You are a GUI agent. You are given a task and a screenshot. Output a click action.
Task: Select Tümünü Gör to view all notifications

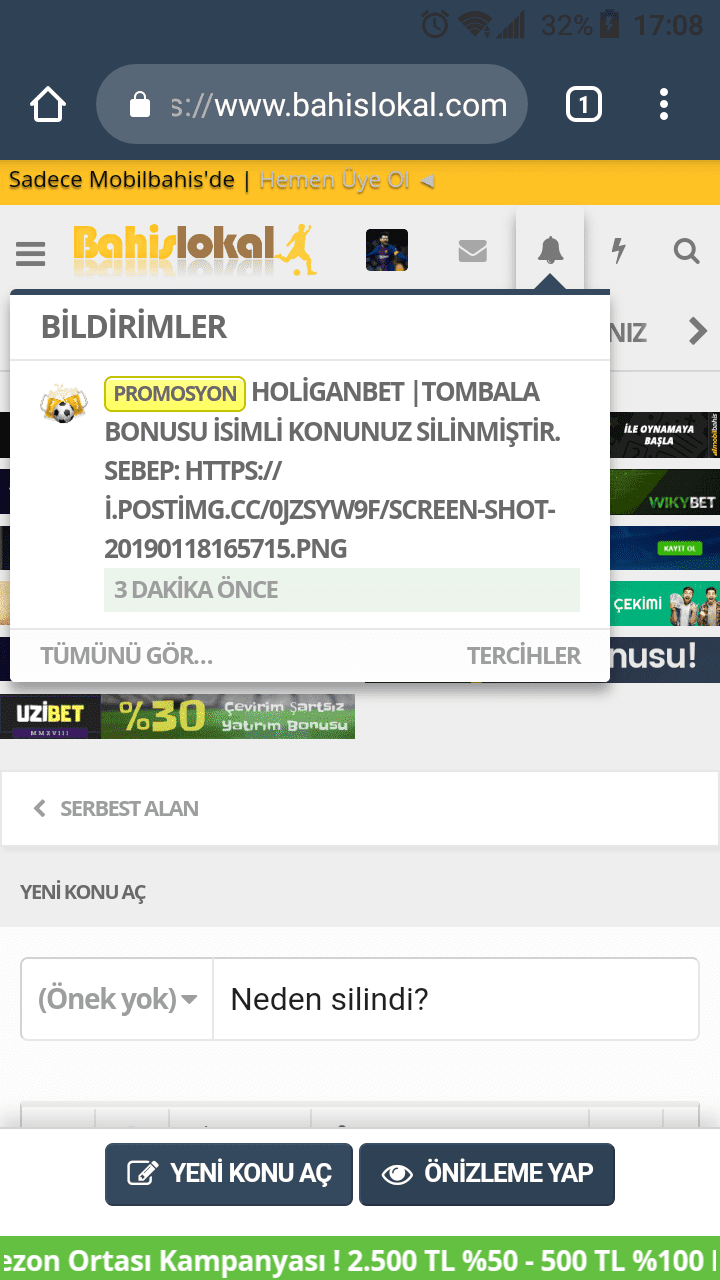127,656
